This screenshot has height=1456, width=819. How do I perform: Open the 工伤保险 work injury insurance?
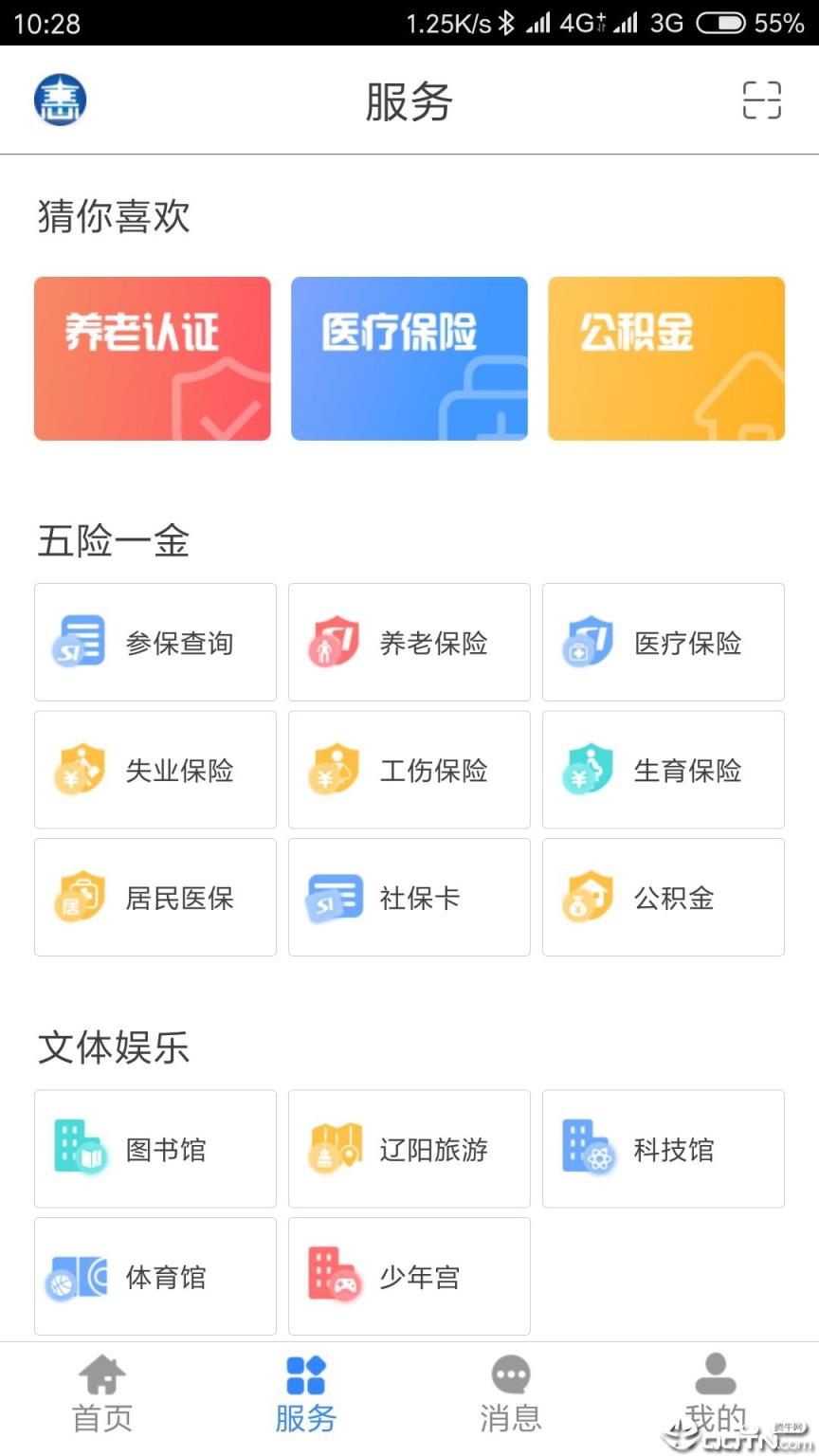click(x=409, y=770)
